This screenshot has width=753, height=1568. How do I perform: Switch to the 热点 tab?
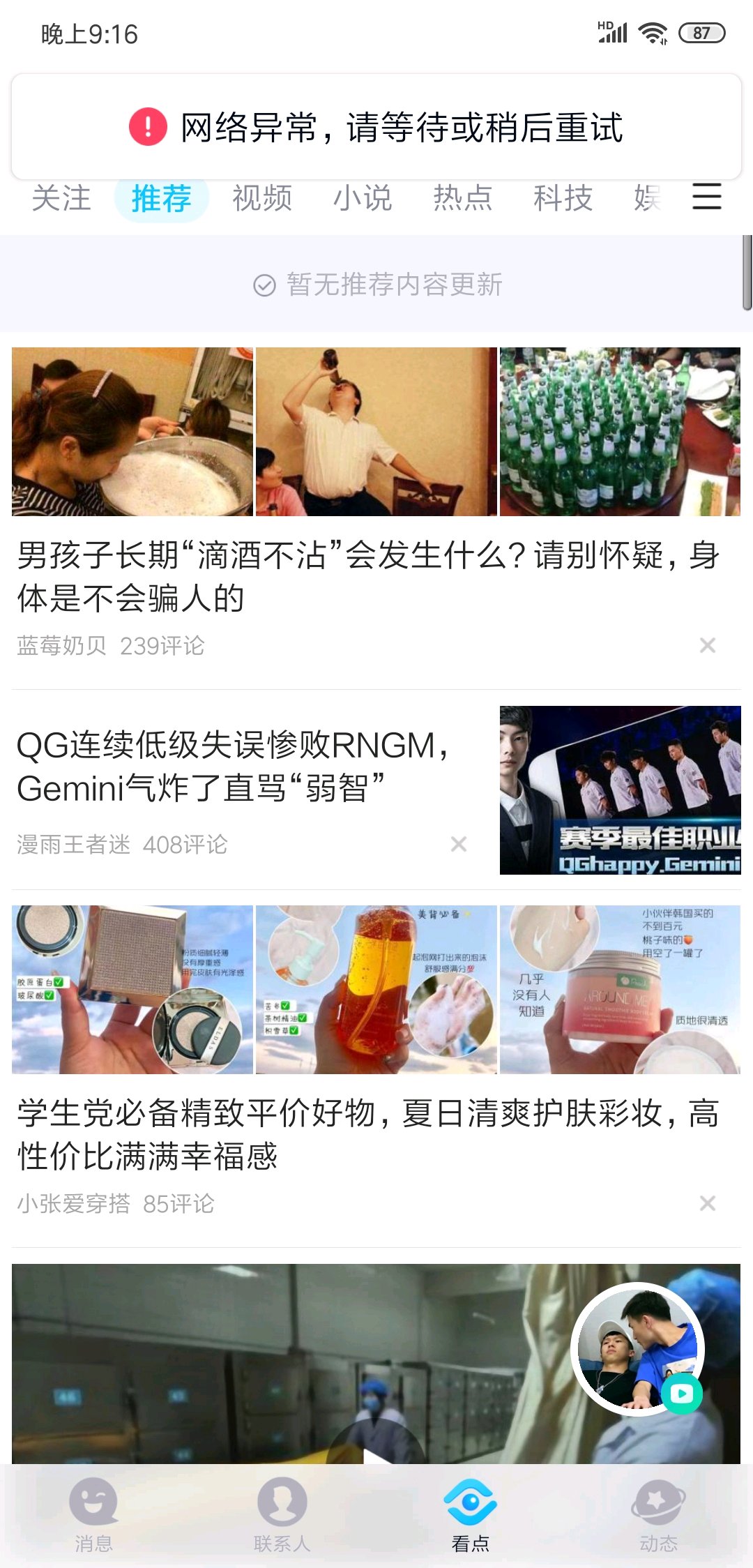point(463,199)
